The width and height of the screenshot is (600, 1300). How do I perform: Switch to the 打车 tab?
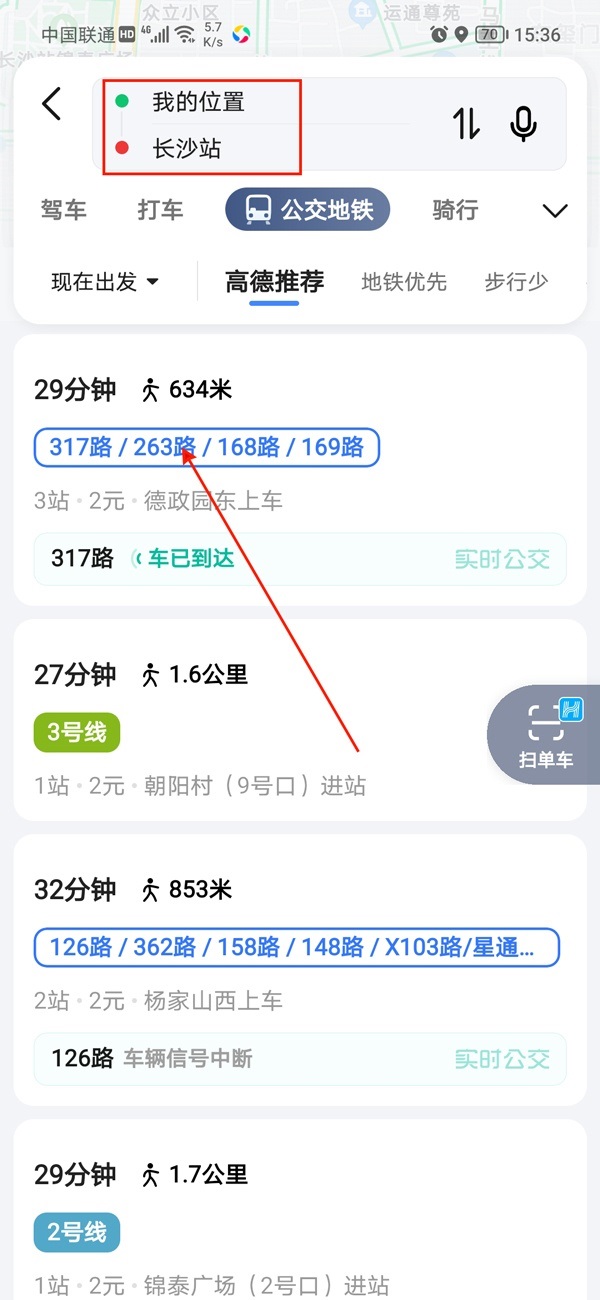click(x=160, y=210)
